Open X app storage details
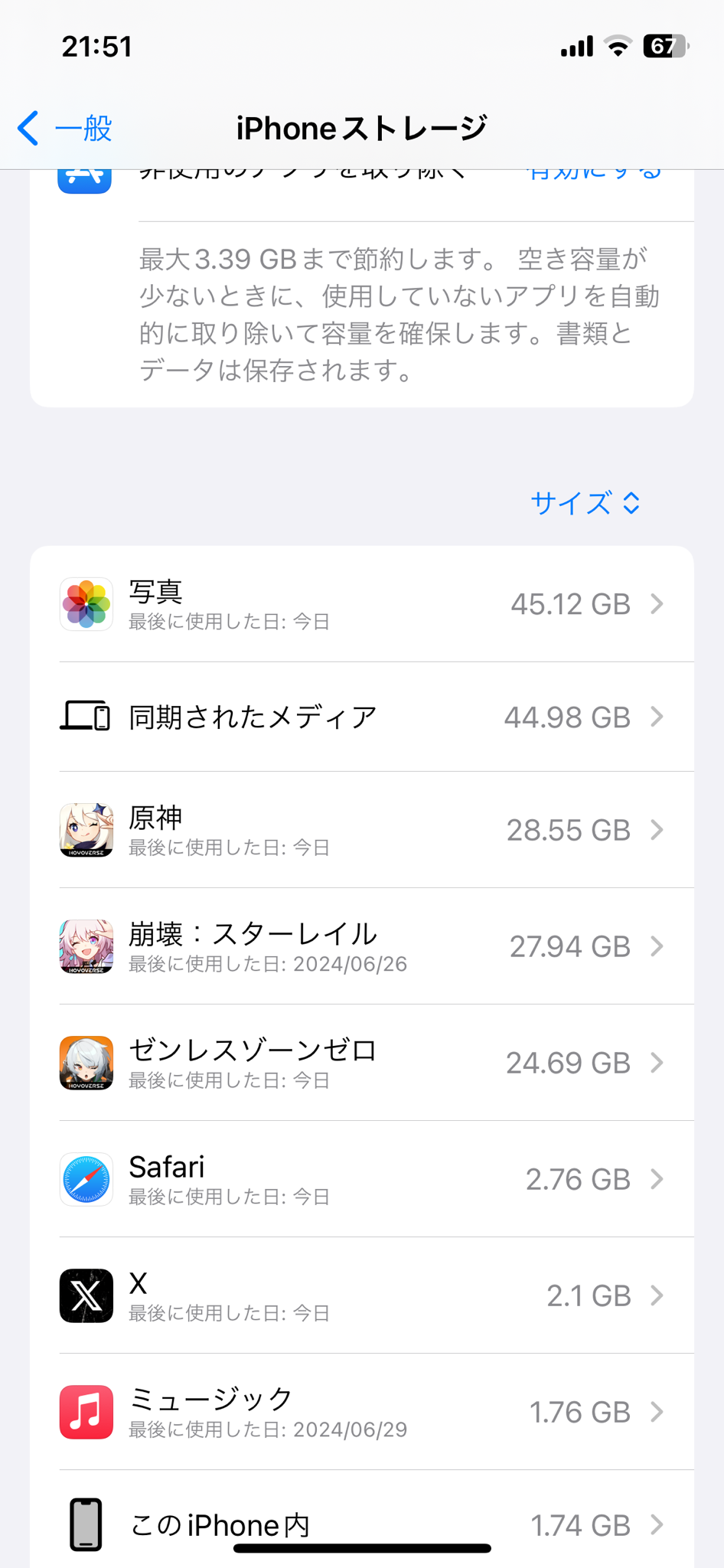The height and width of the screenshot is (1568, 724). pyautogui.click(x=361, y=1295)
